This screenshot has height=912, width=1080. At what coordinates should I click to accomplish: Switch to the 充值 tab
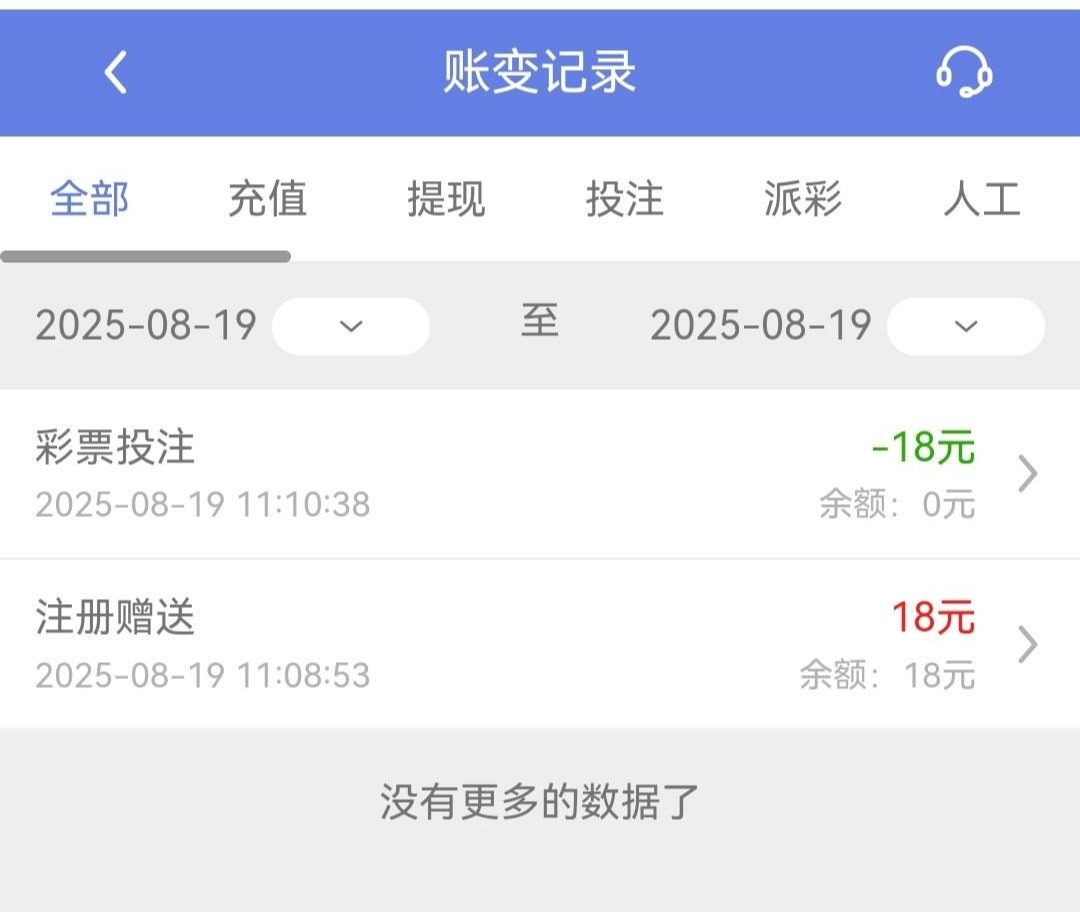point(267,198)
